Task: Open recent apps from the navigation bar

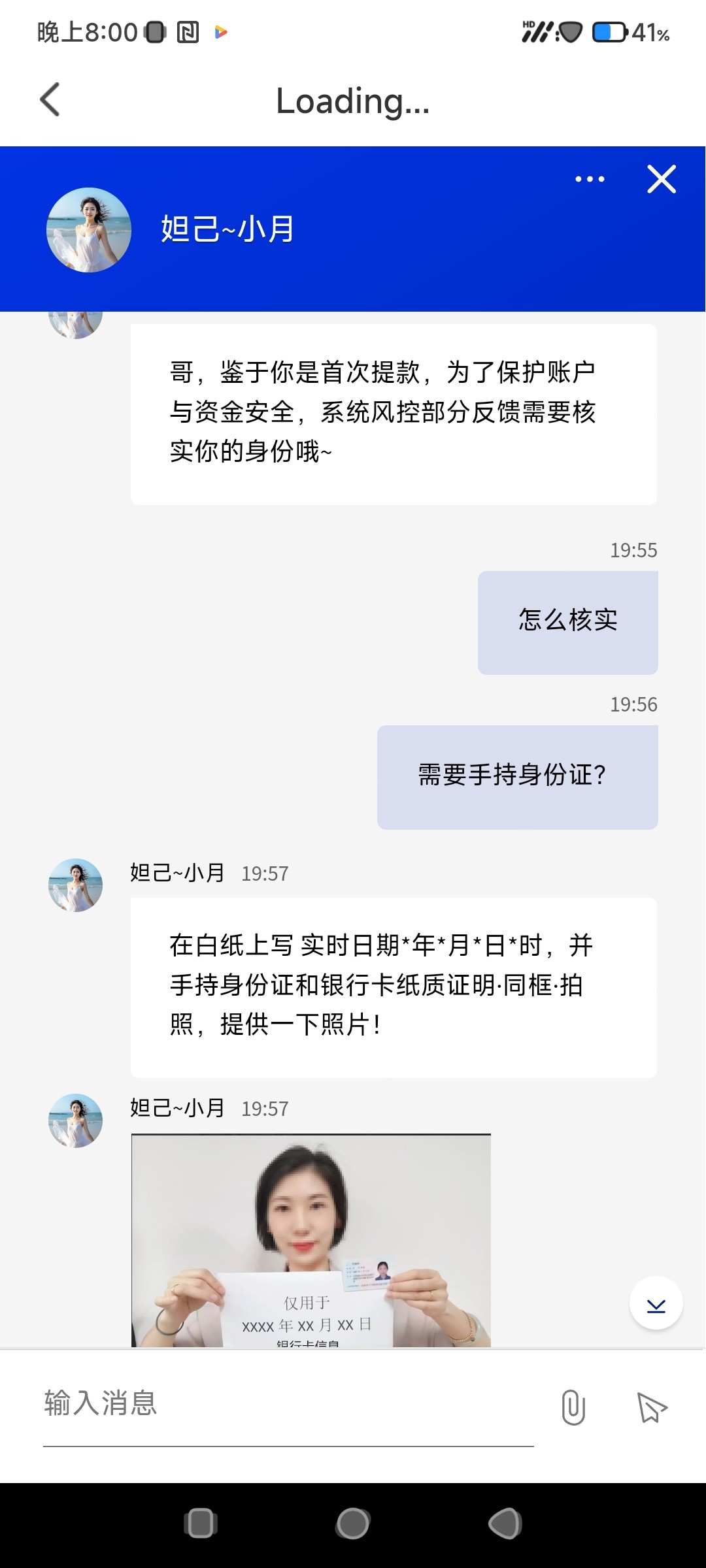Action: coord(201,1524)
